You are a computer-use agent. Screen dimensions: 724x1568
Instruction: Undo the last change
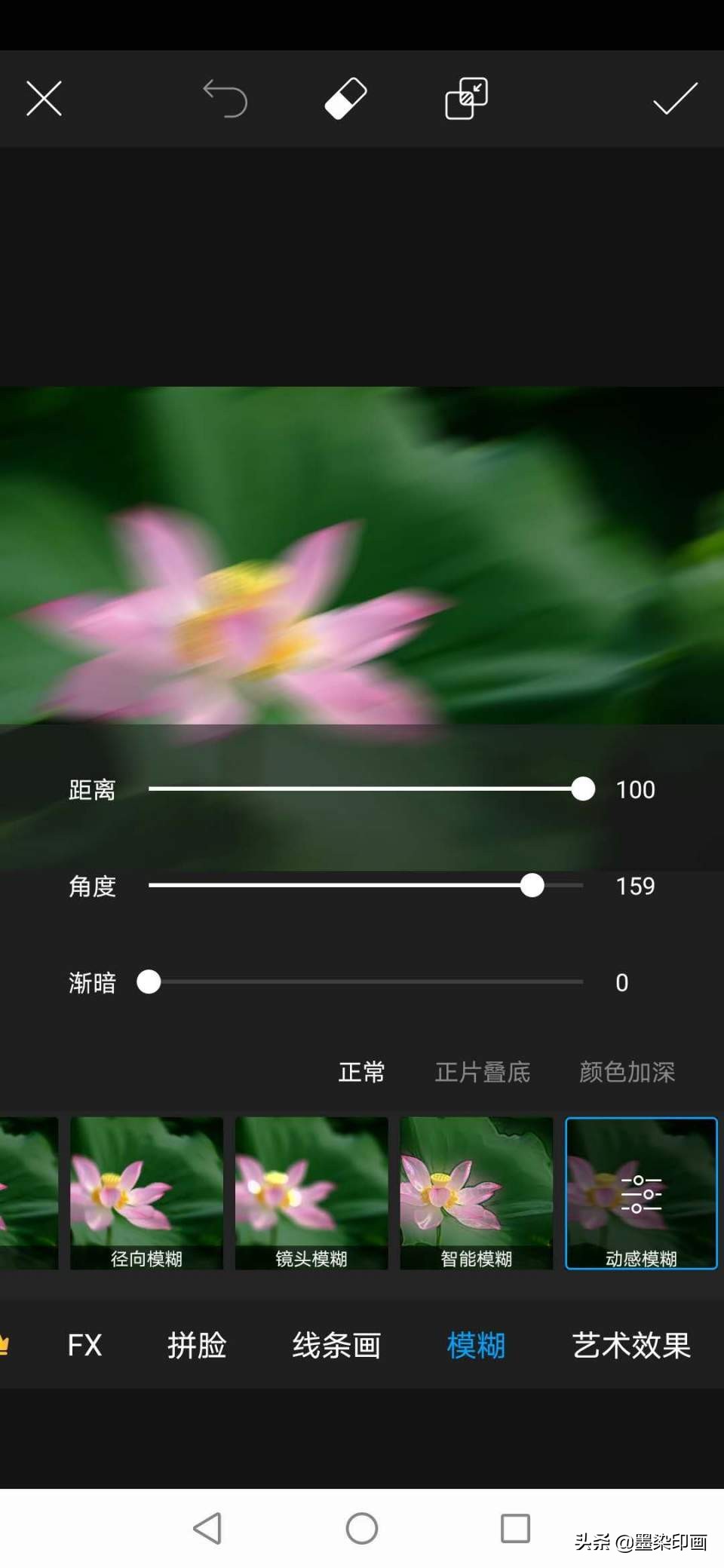[x=225, y=99]
